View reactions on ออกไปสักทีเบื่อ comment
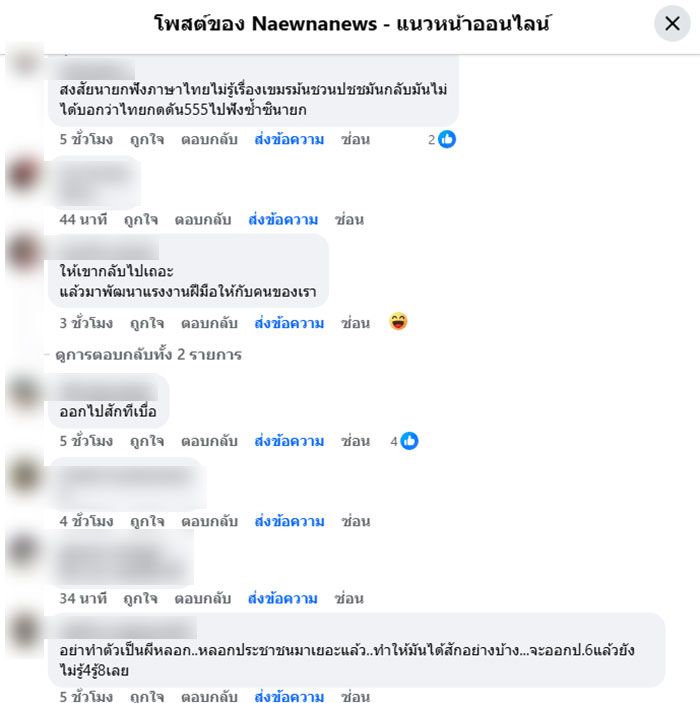700x703 pixels. 404,441
